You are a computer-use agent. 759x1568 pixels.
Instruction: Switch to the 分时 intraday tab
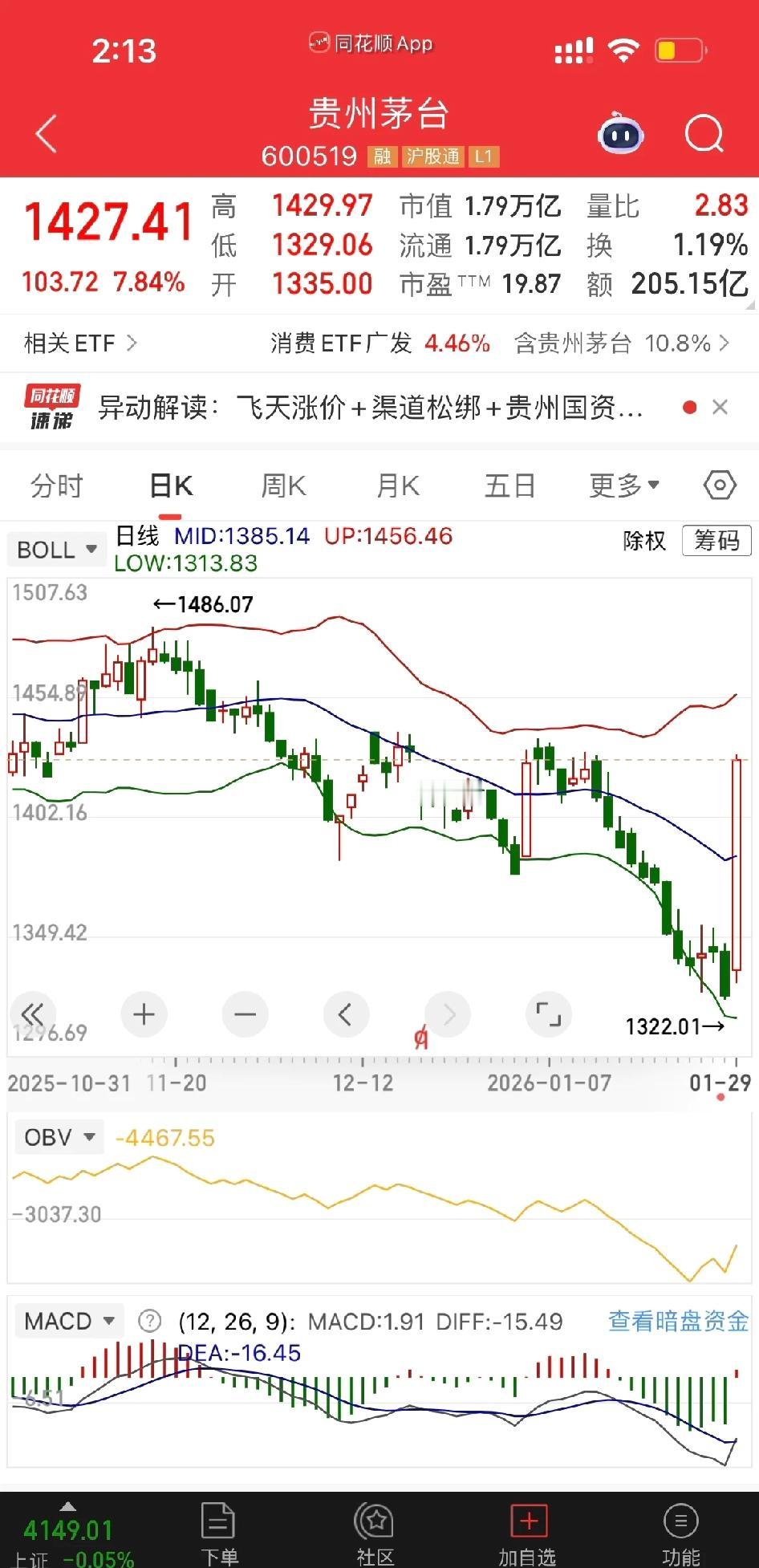(x=55, y=485)
